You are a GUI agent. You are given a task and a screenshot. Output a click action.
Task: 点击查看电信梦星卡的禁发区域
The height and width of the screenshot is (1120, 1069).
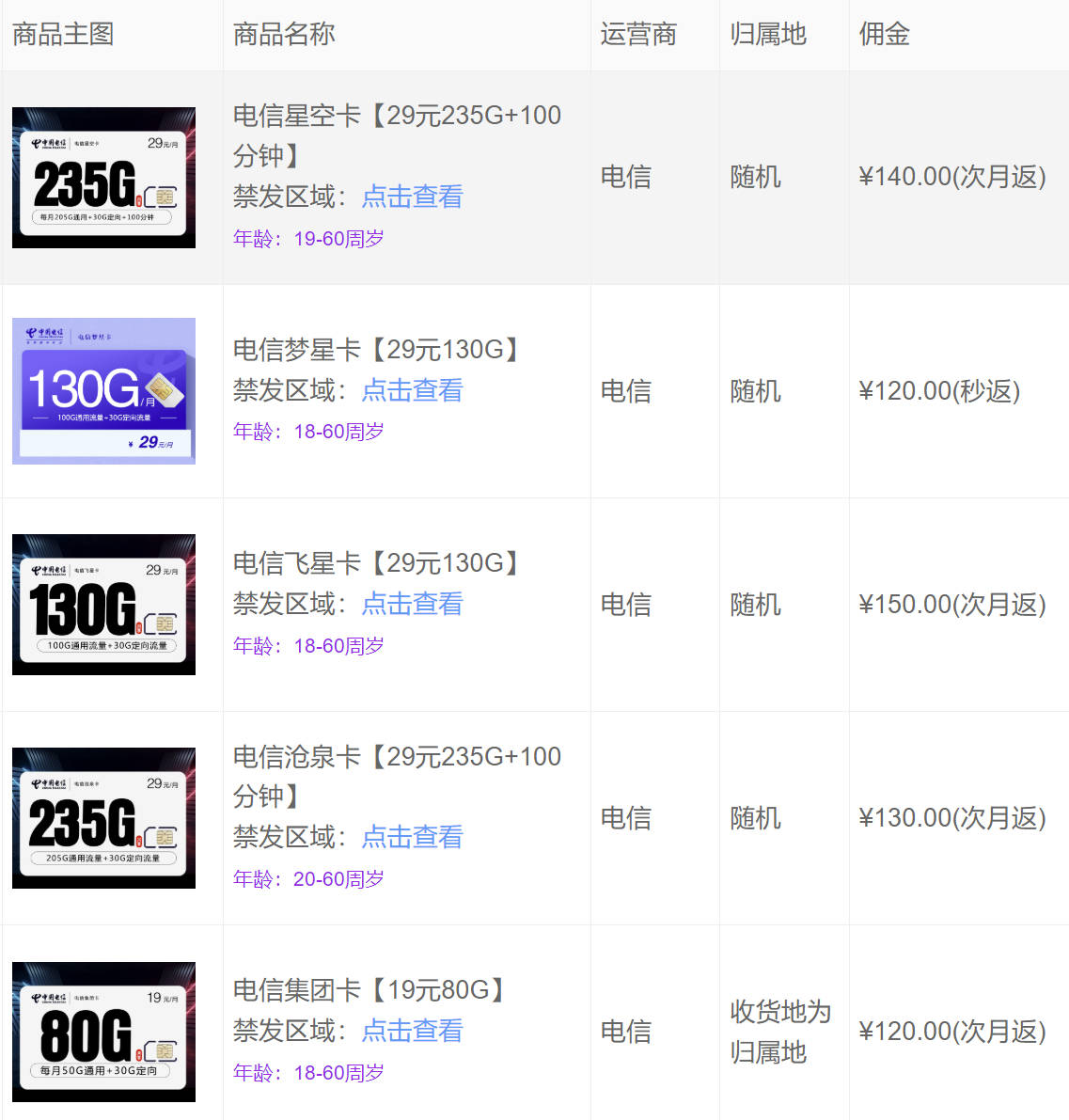pos(412,390)
